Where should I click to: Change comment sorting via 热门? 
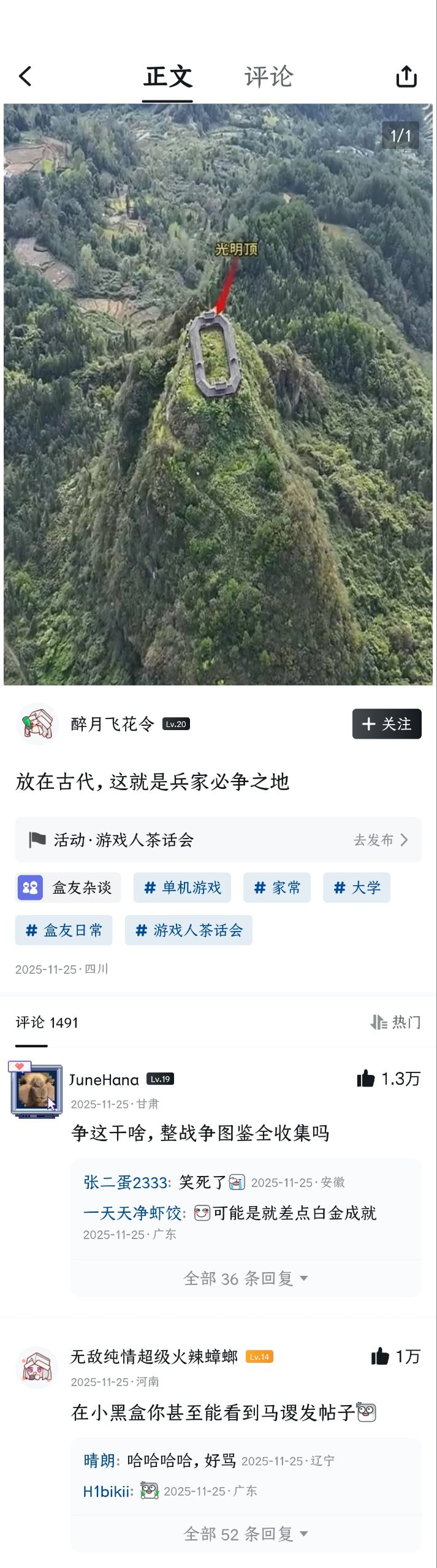[x=396, y=1022]
